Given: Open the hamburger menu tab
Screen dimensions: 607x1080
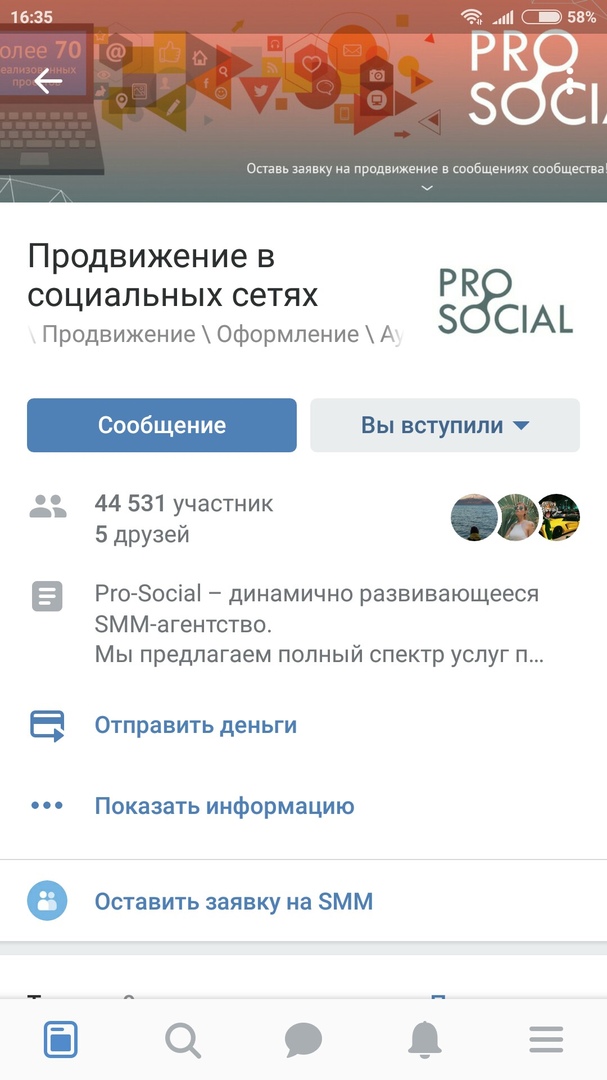Looking at the screenshot, I should coord(546,1041).
